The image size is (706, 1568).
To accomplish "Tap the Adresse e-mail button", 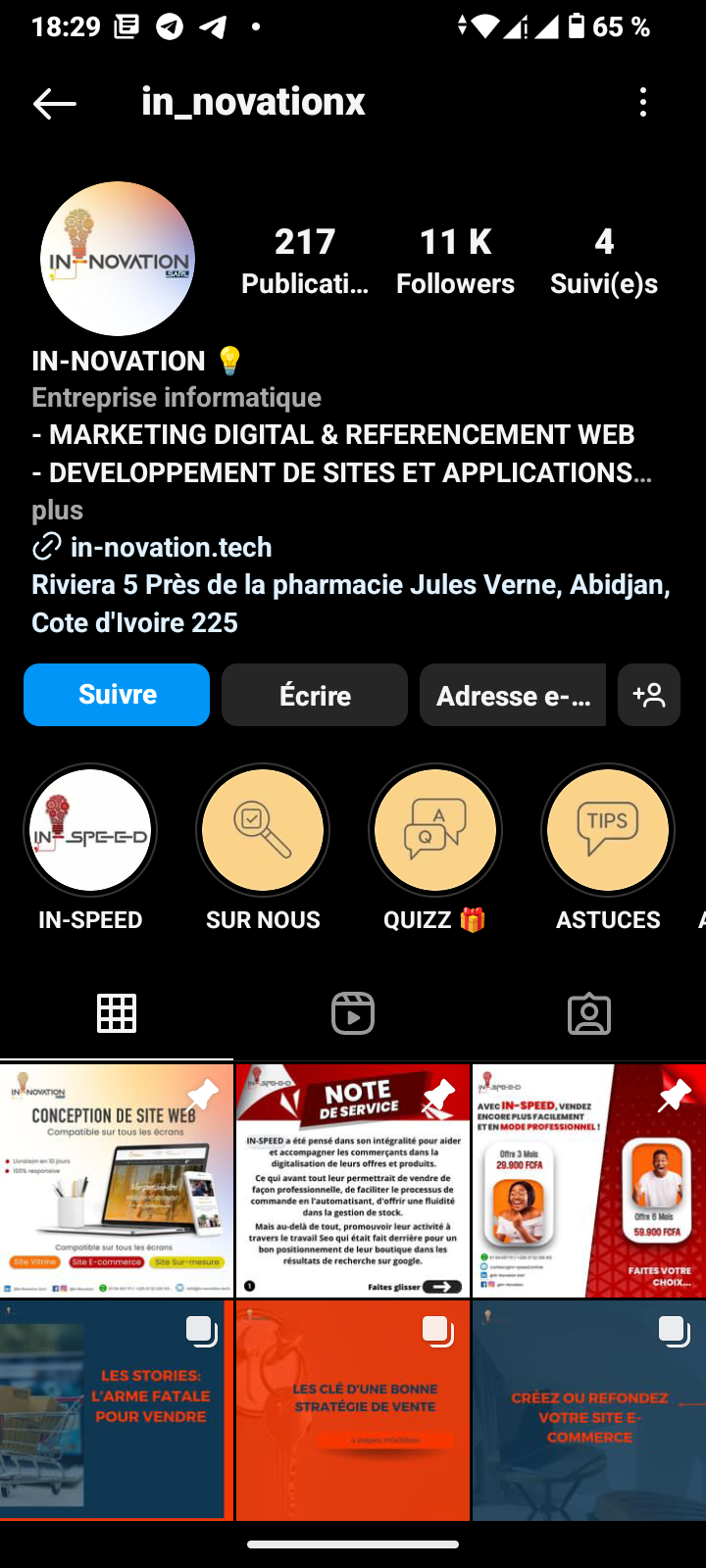I will 513,695.
